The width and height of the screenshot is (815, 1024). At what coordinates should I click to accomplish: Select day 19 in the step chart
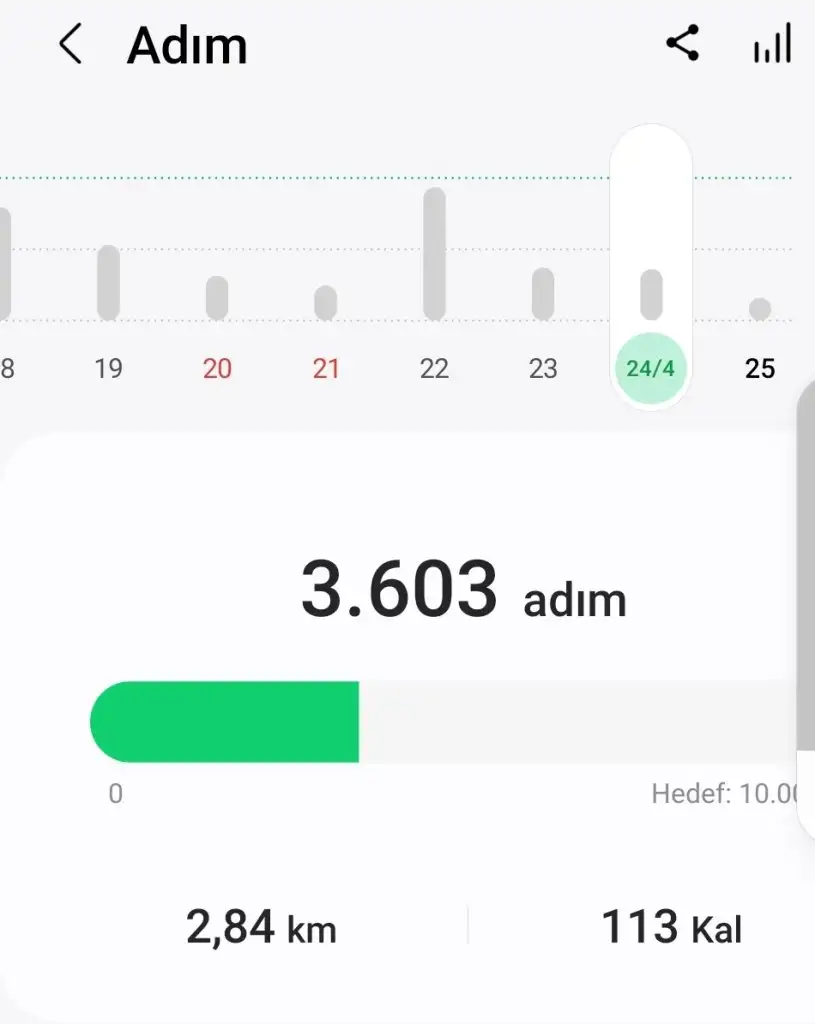coord(108,368)
